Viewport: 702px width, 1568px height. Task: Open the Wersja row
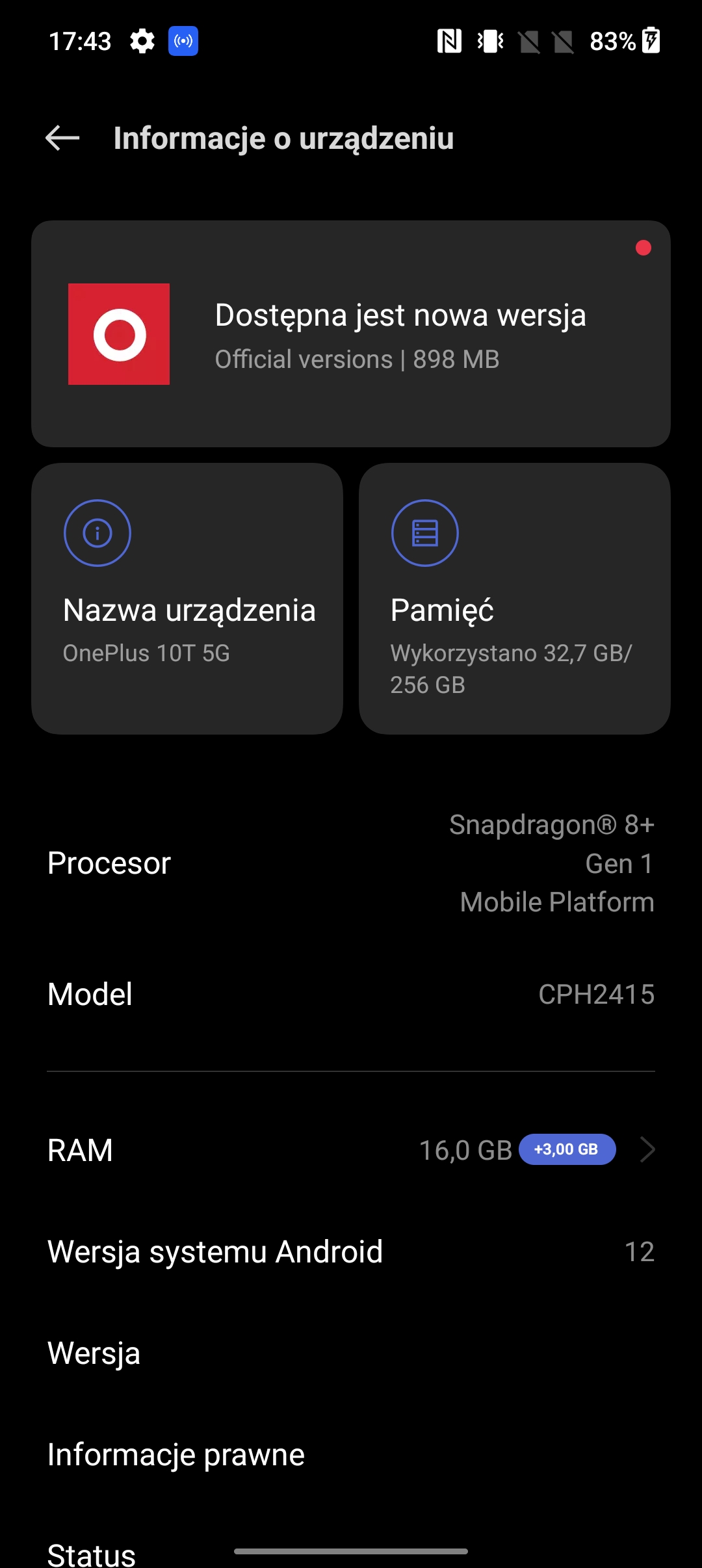[351, 1353]
